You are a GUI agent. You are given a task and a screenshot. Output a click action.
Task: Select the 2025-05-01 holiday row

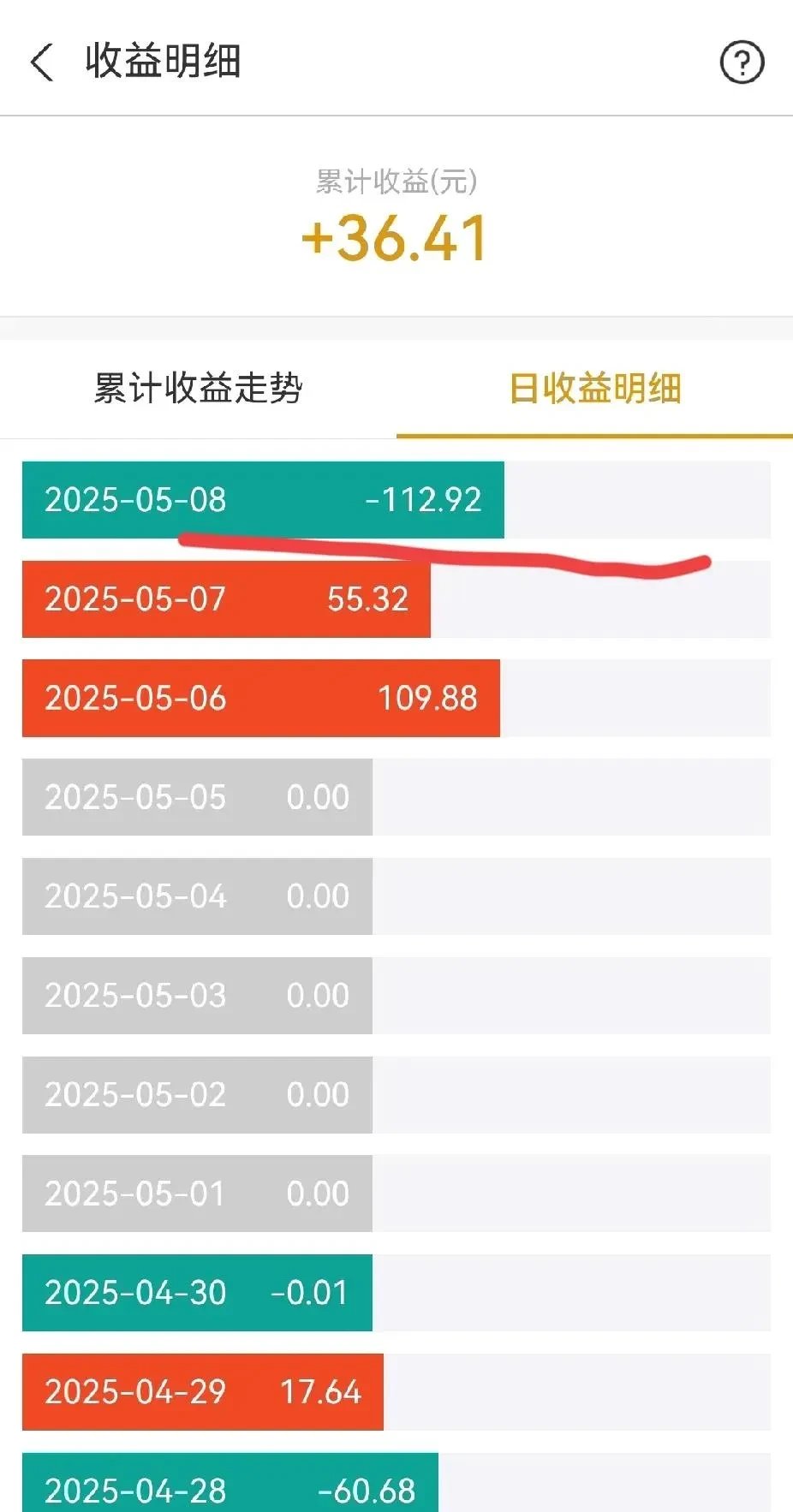(196, 1193)
